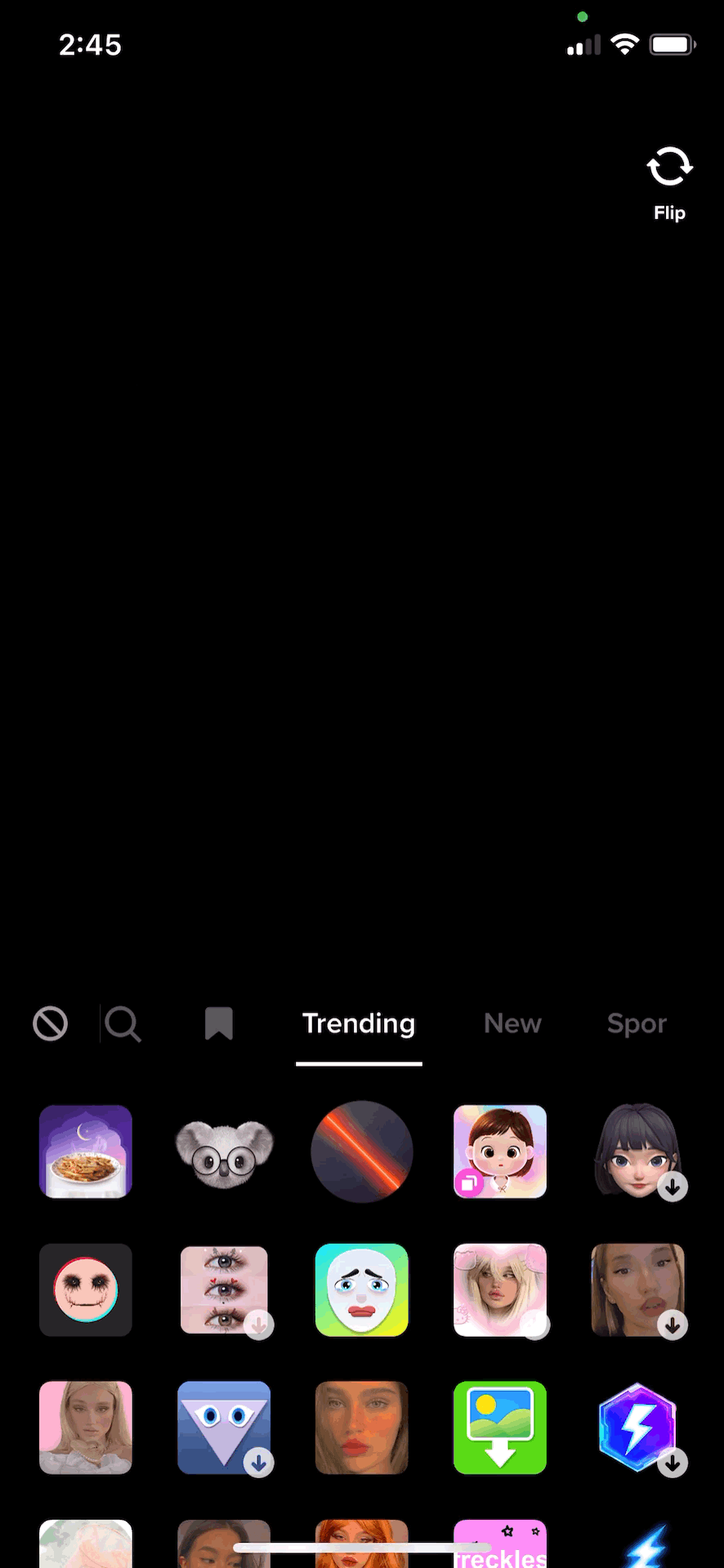Open the green photo download effect

point(500,1428)
